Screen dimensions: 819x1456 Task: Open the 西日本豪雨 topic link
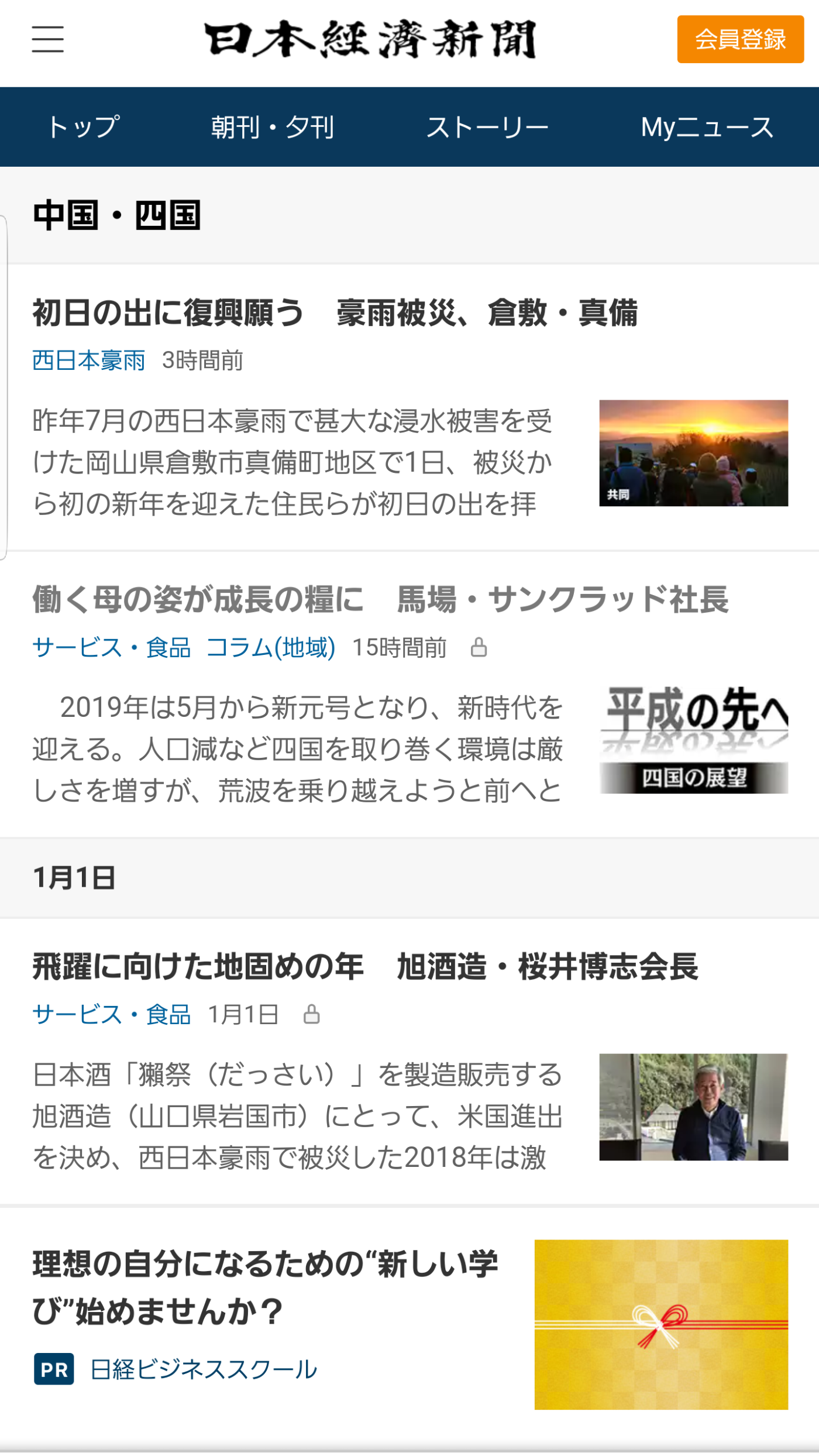[89, 360]
